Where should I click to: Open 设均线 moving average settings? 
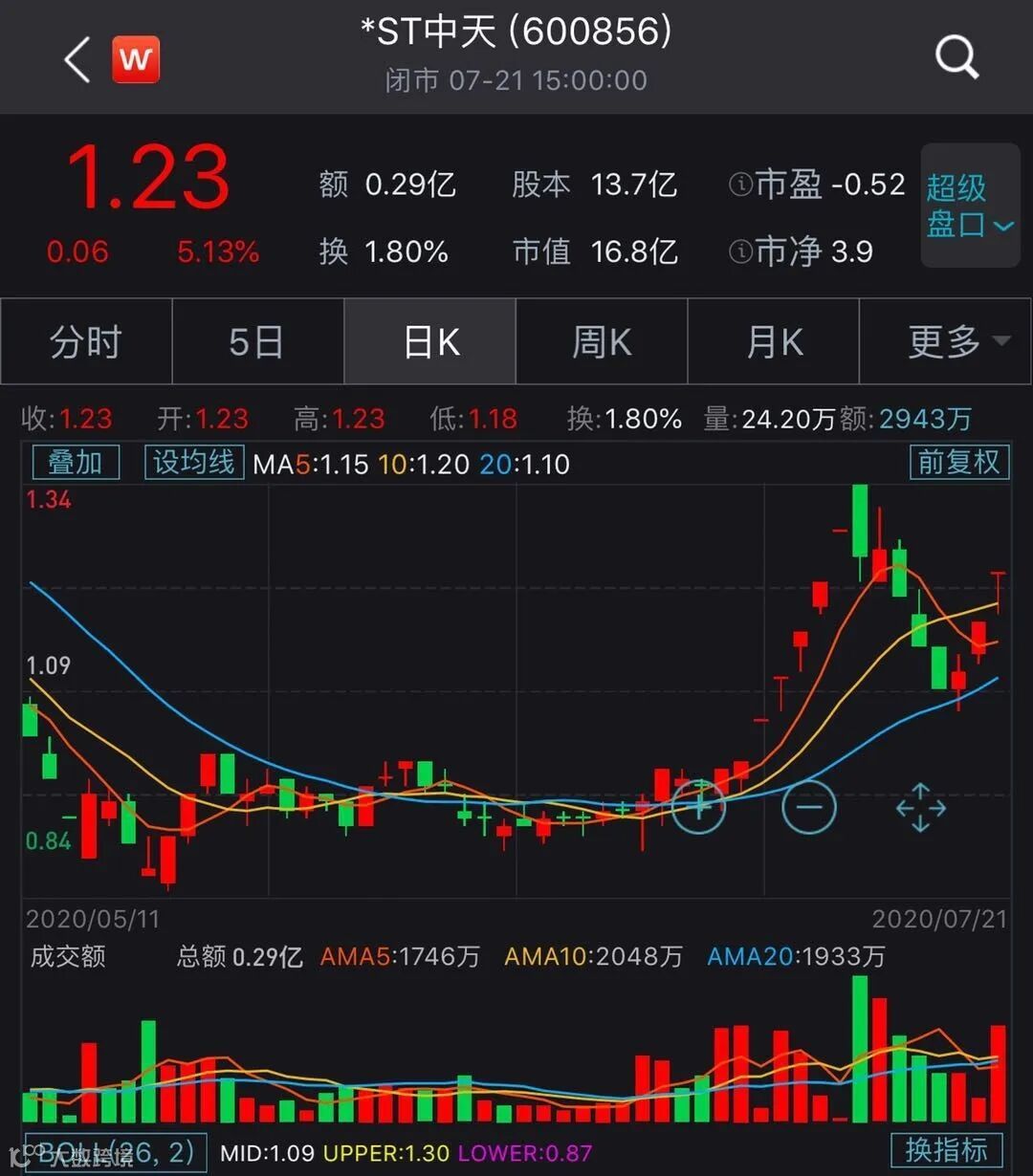[x=194, y=463]
